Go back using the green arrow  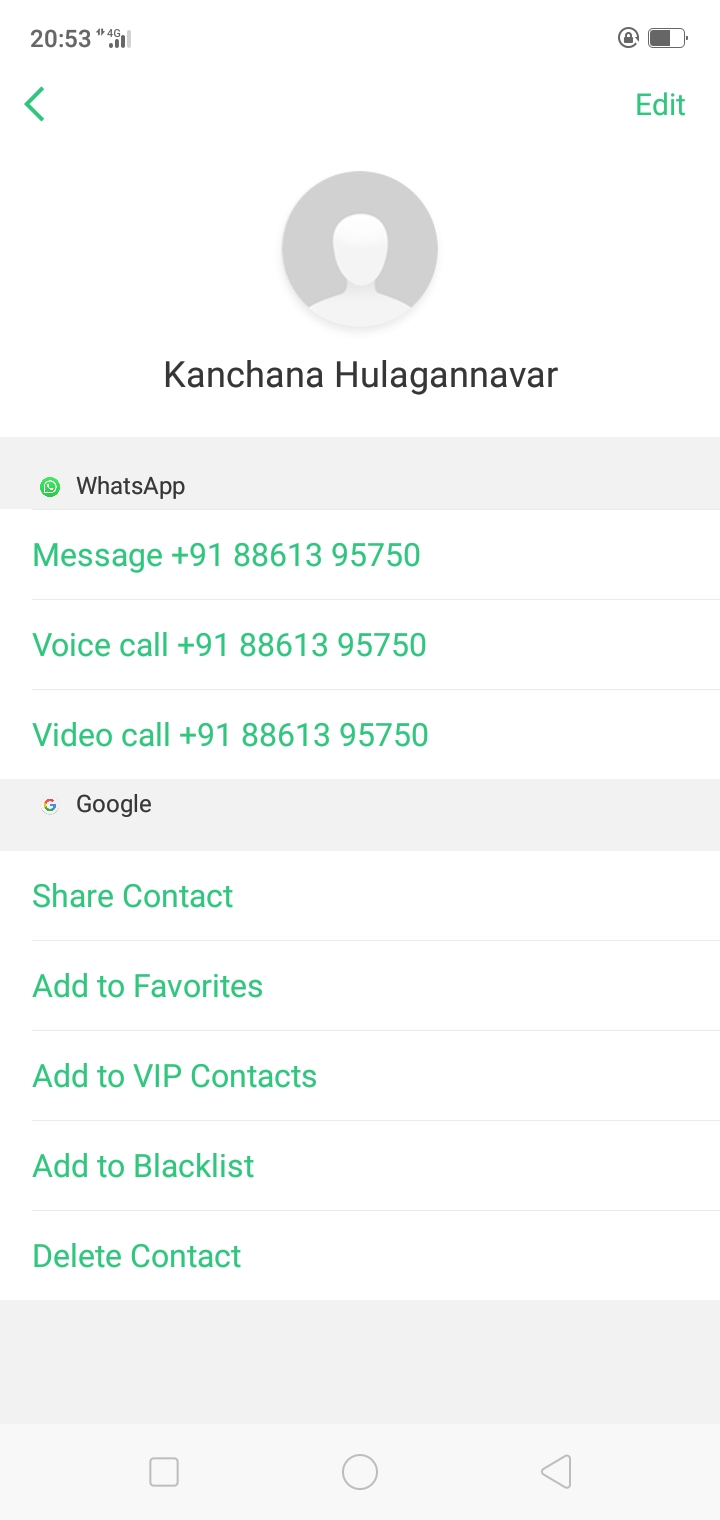[x=35, y=104]
